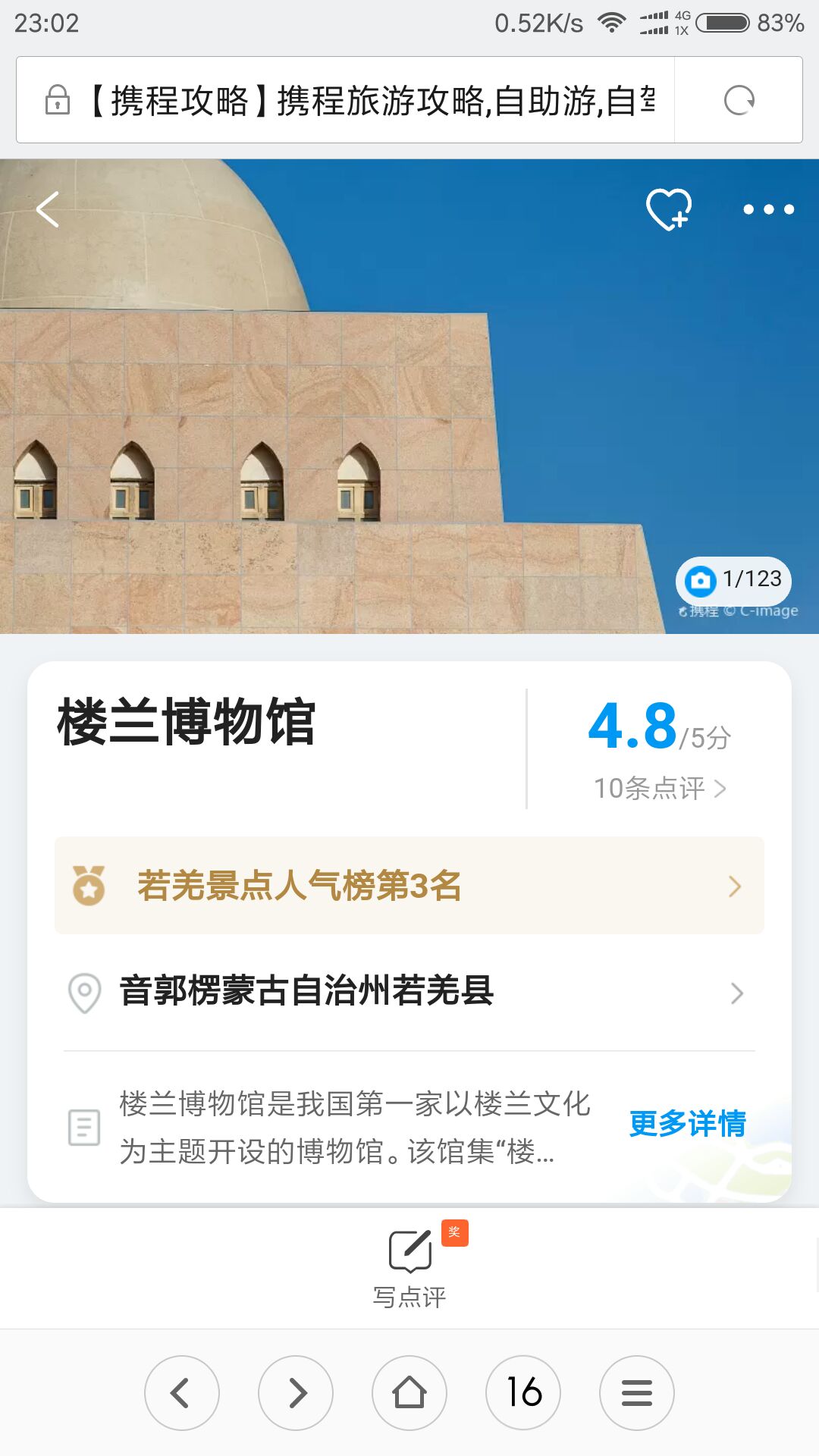
Task: Go forward in browser
Action: [296, 1393]
